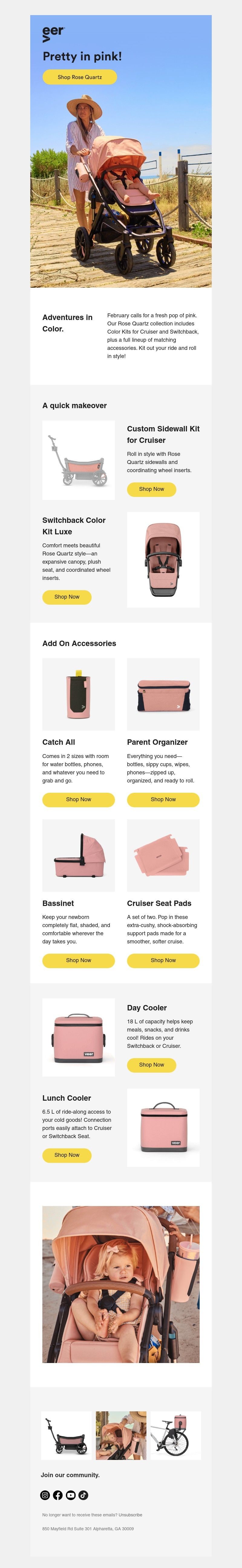The height and width of the screenshot is (1568, 242).
Task: Tap Shop Now under Parent Organizer
Action: 163,799
